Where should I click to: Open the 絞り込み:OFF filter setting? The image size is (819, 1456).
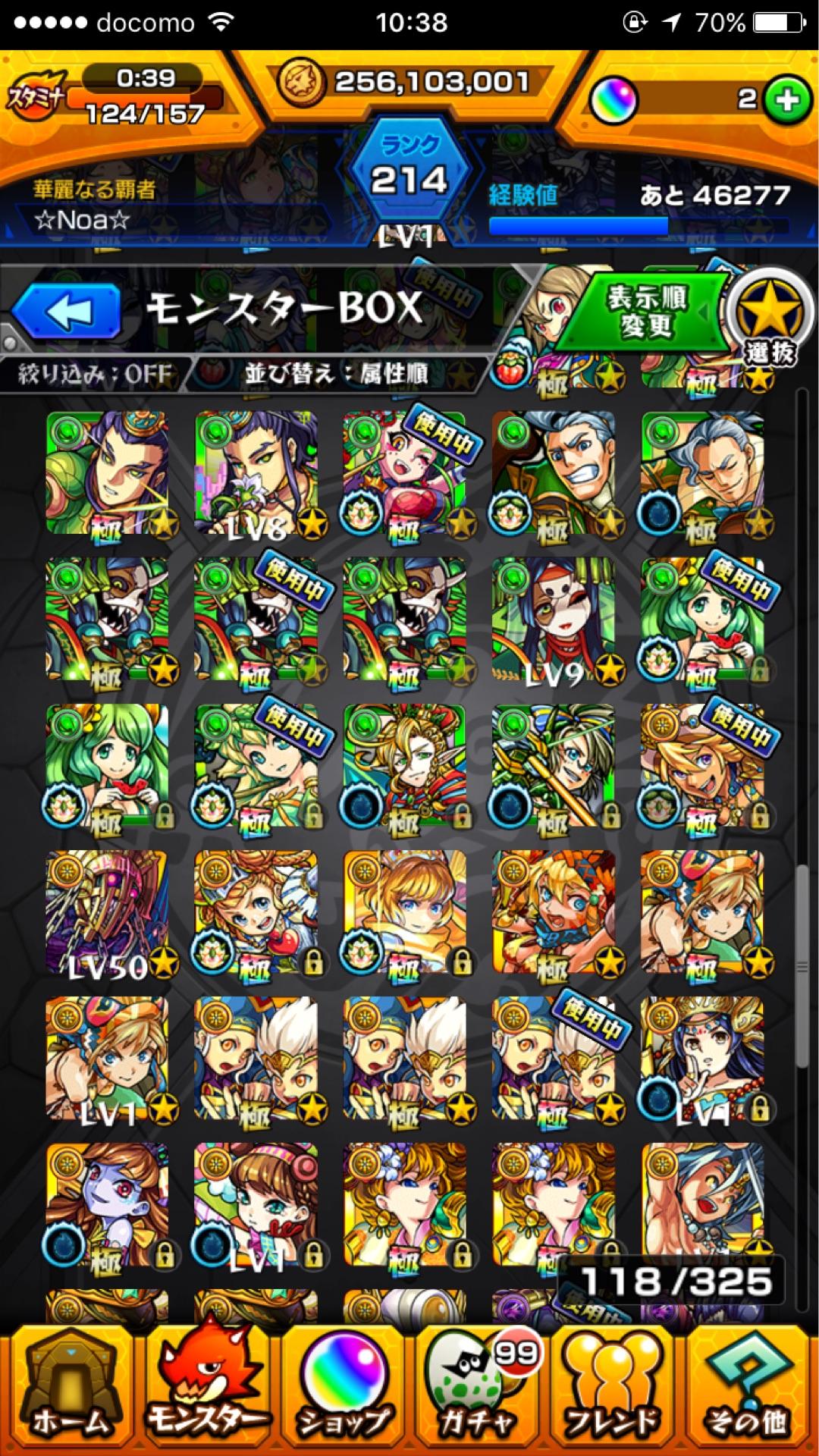95,374
